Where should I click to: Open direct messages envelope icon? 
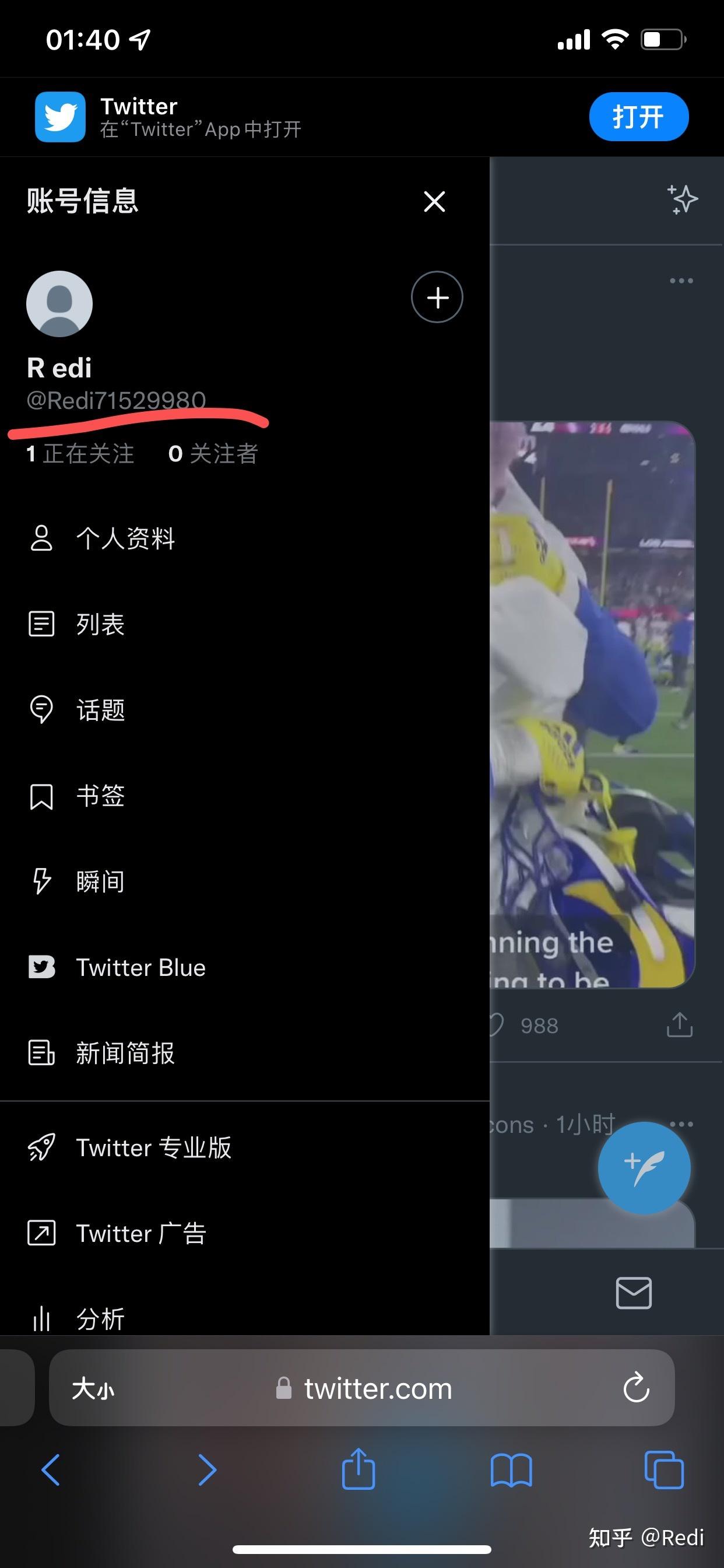pos(633,1292)
